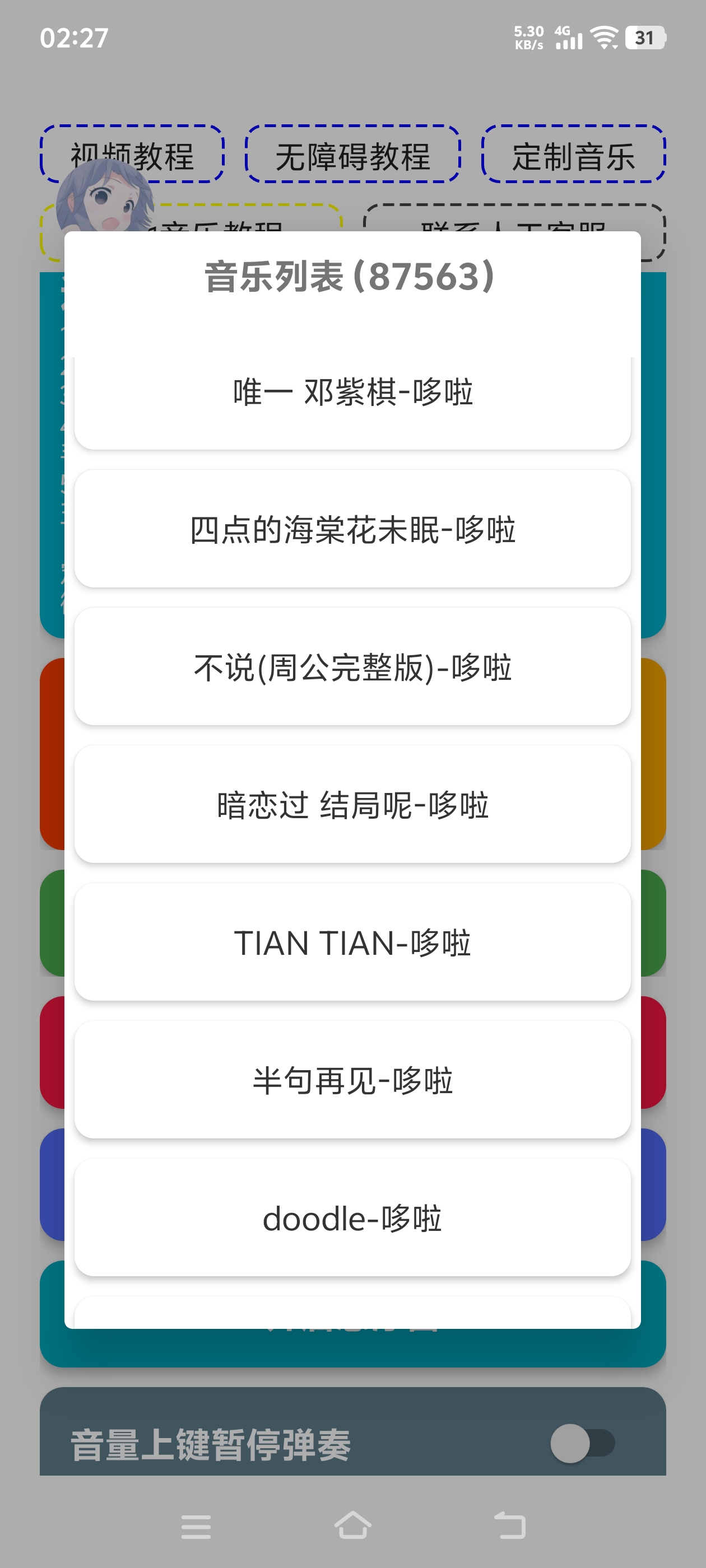
Task: Go to the home screen
Action: click(352, 1525)
